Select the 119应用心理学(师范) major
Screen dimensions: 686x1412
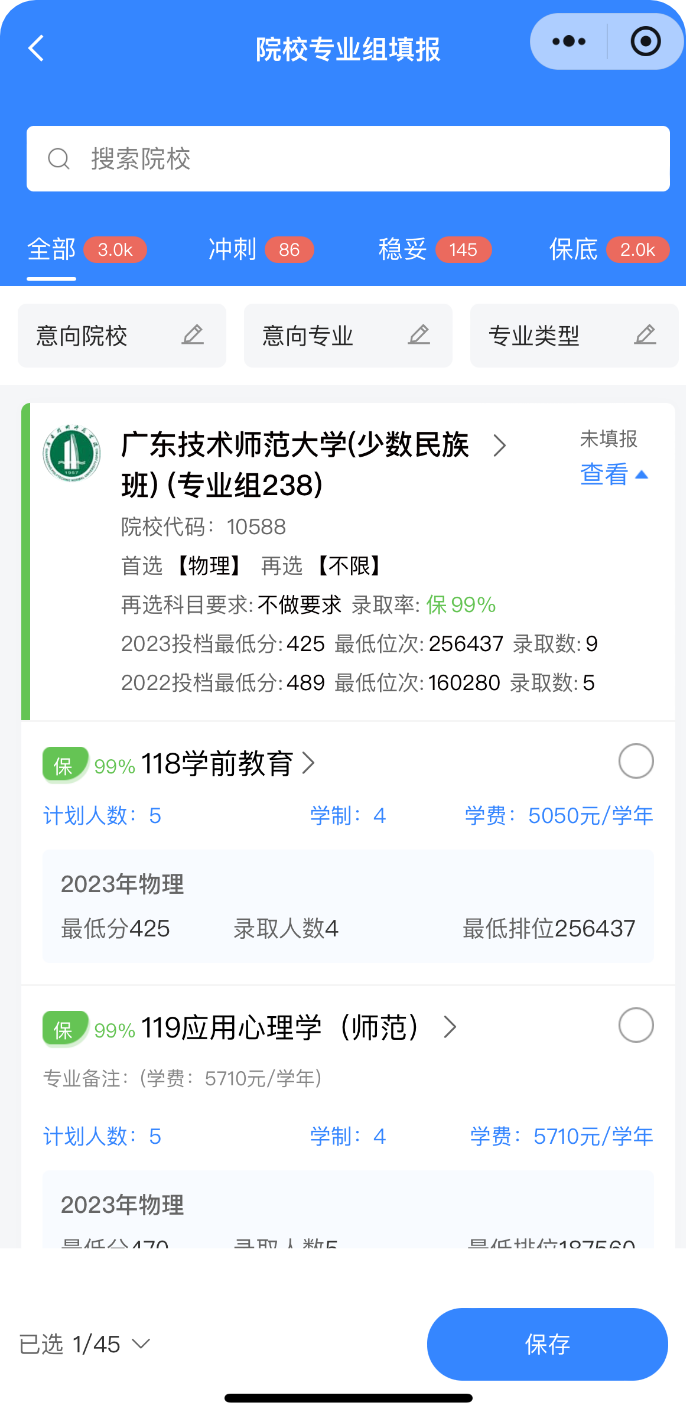(x=636, y=1025)
